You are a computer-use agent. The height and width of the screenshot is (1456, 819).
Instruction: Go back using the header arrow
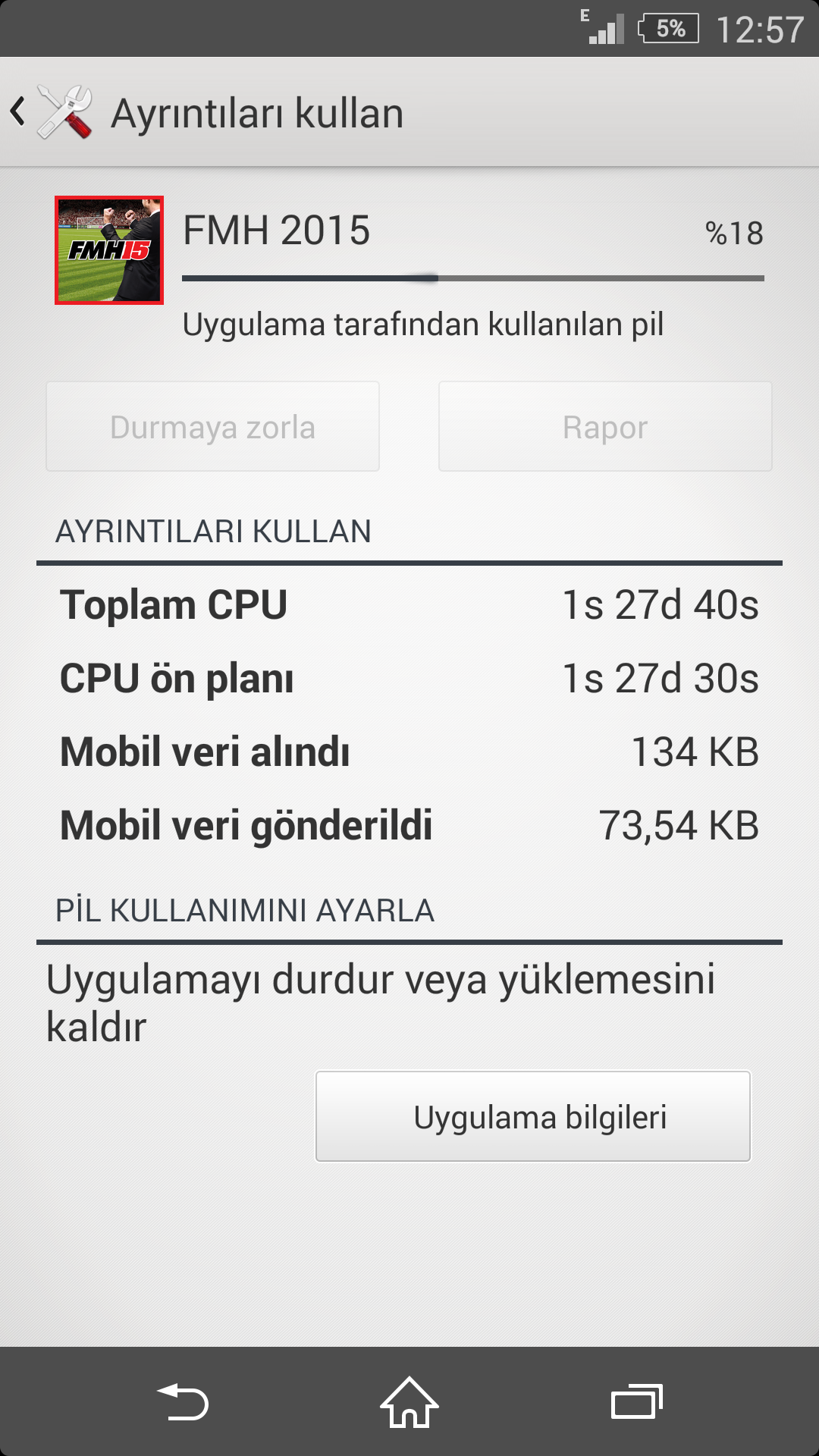click(20, 112)
